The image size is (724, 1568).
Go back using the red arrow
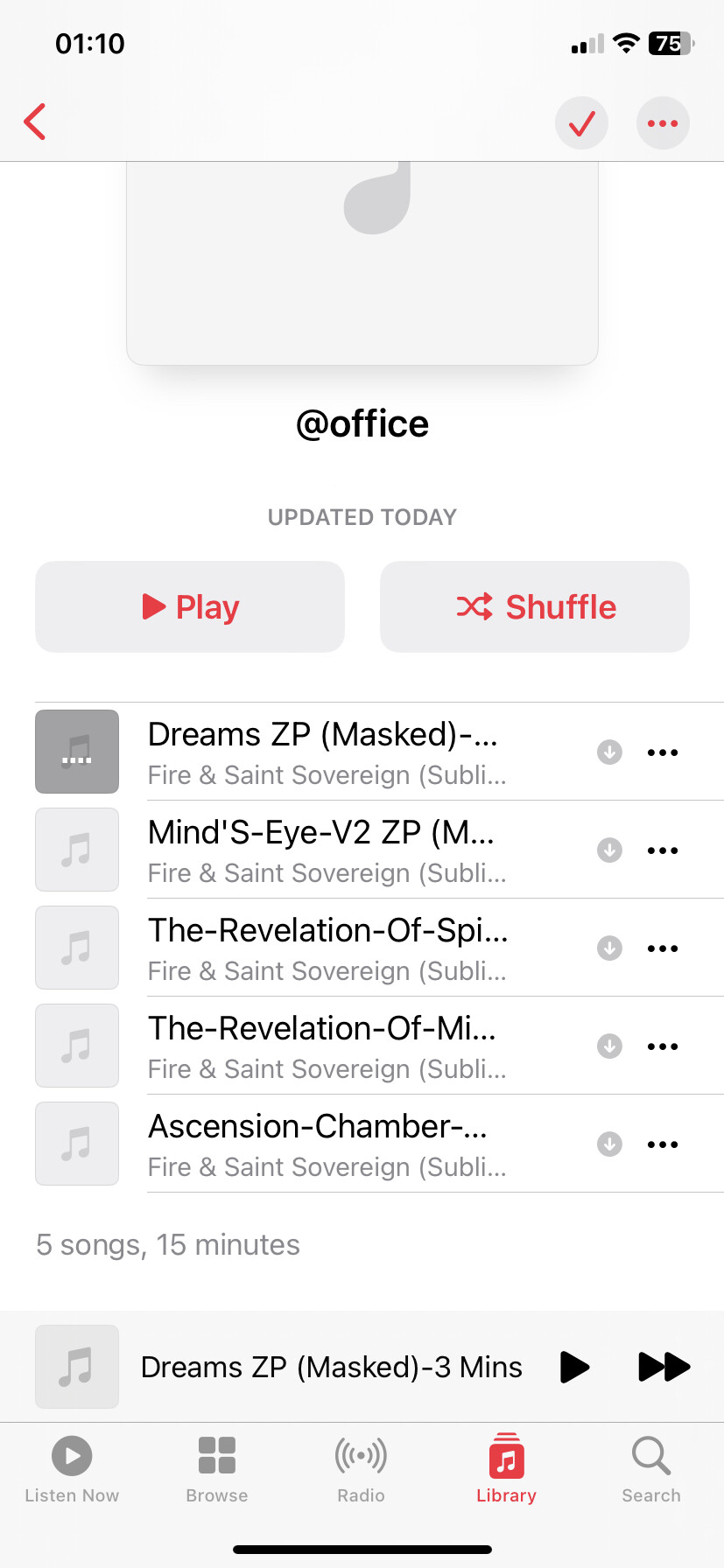(x=35, y=122)
